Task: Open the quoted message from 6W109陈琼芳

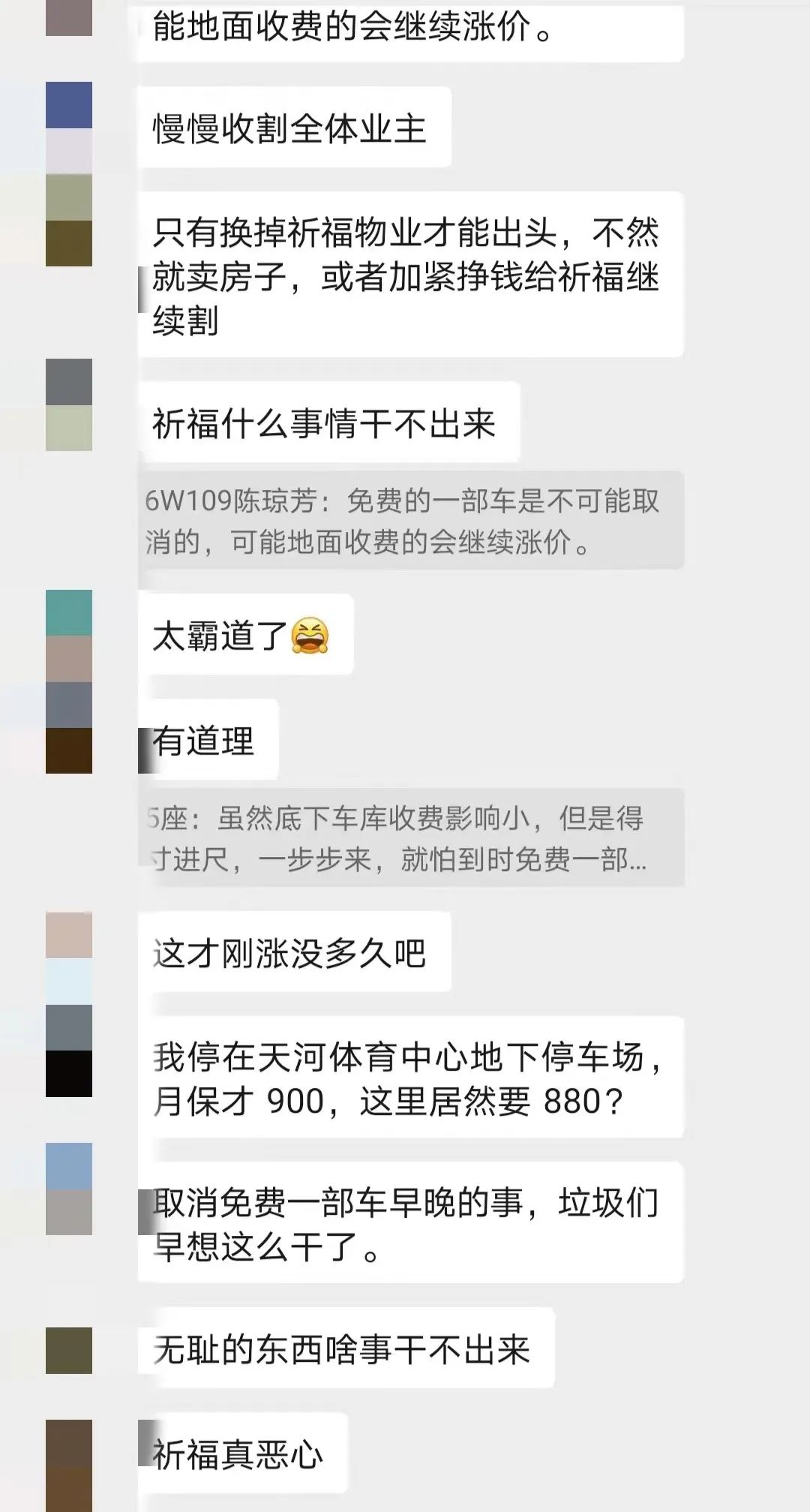Action: [411, 520]
